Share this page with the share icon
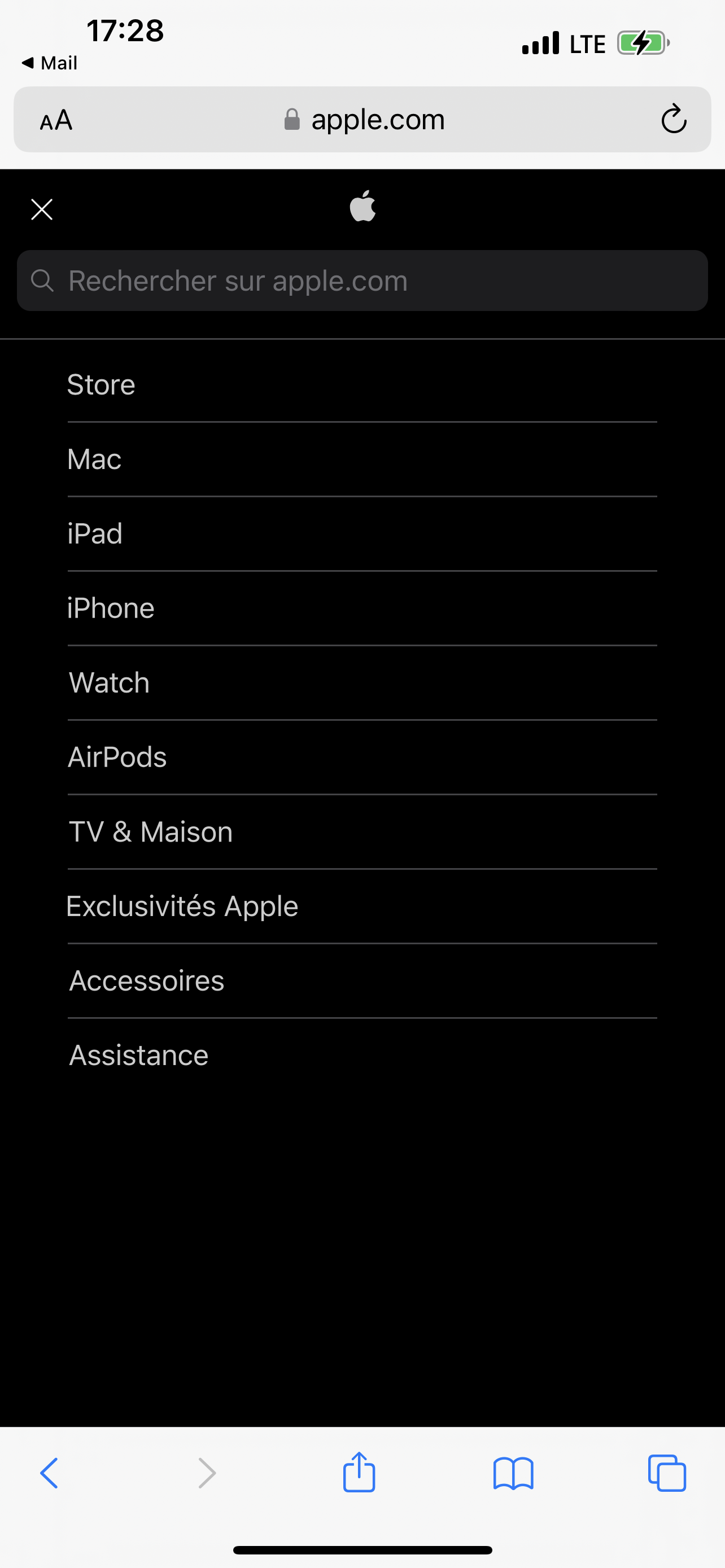This screenshot has width=725, height=1568. click(x=359, y=1473)
